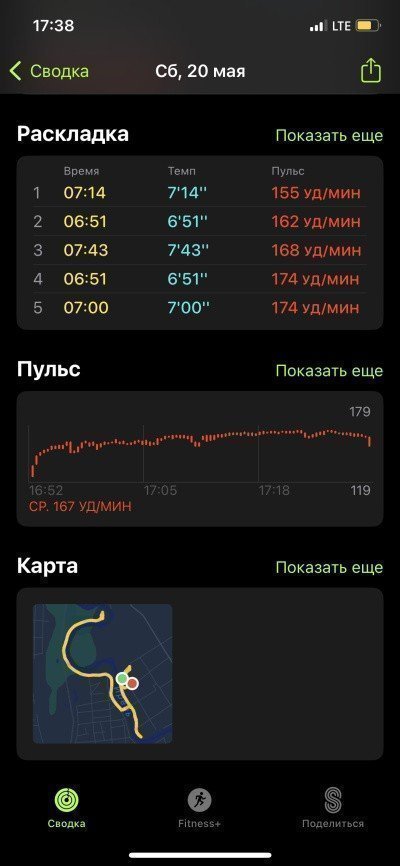The width and height of the screenshot is (400, 866).
Task: Go back to Сводка
Action: [49, 71]
